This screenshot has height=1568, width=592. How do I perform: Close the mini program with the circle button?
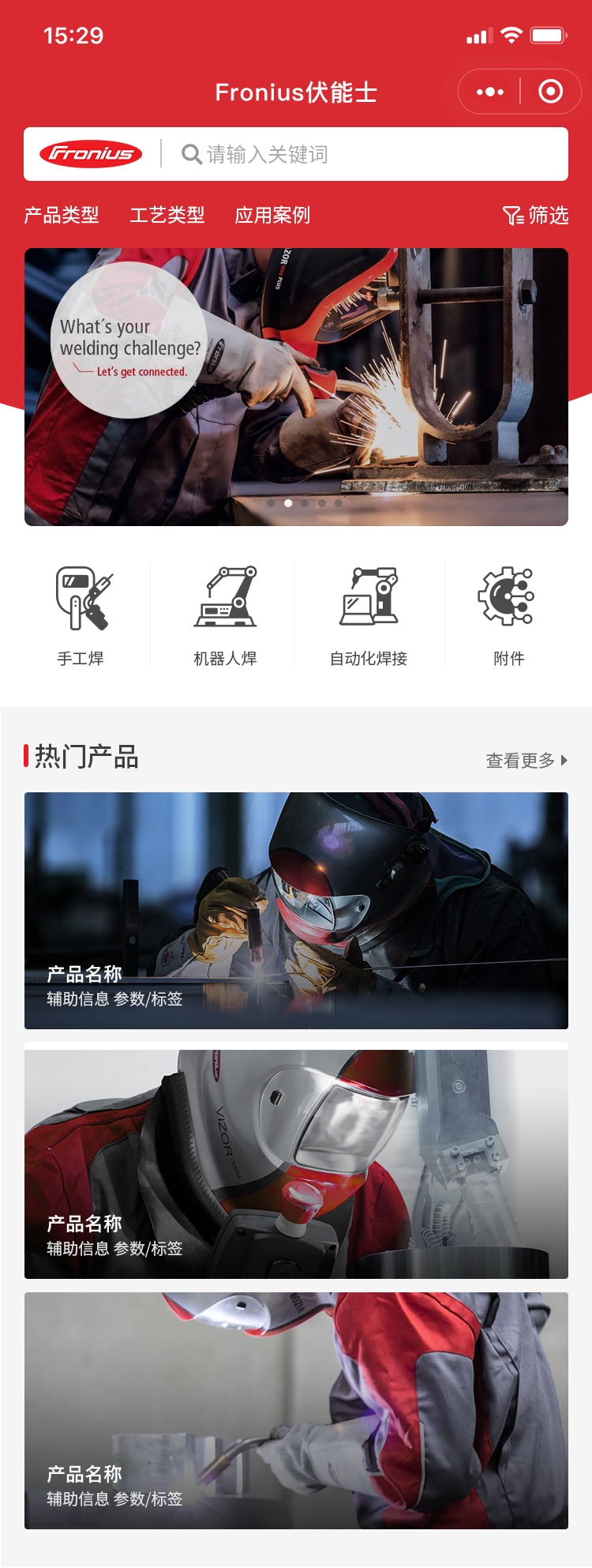pos(550,92)
